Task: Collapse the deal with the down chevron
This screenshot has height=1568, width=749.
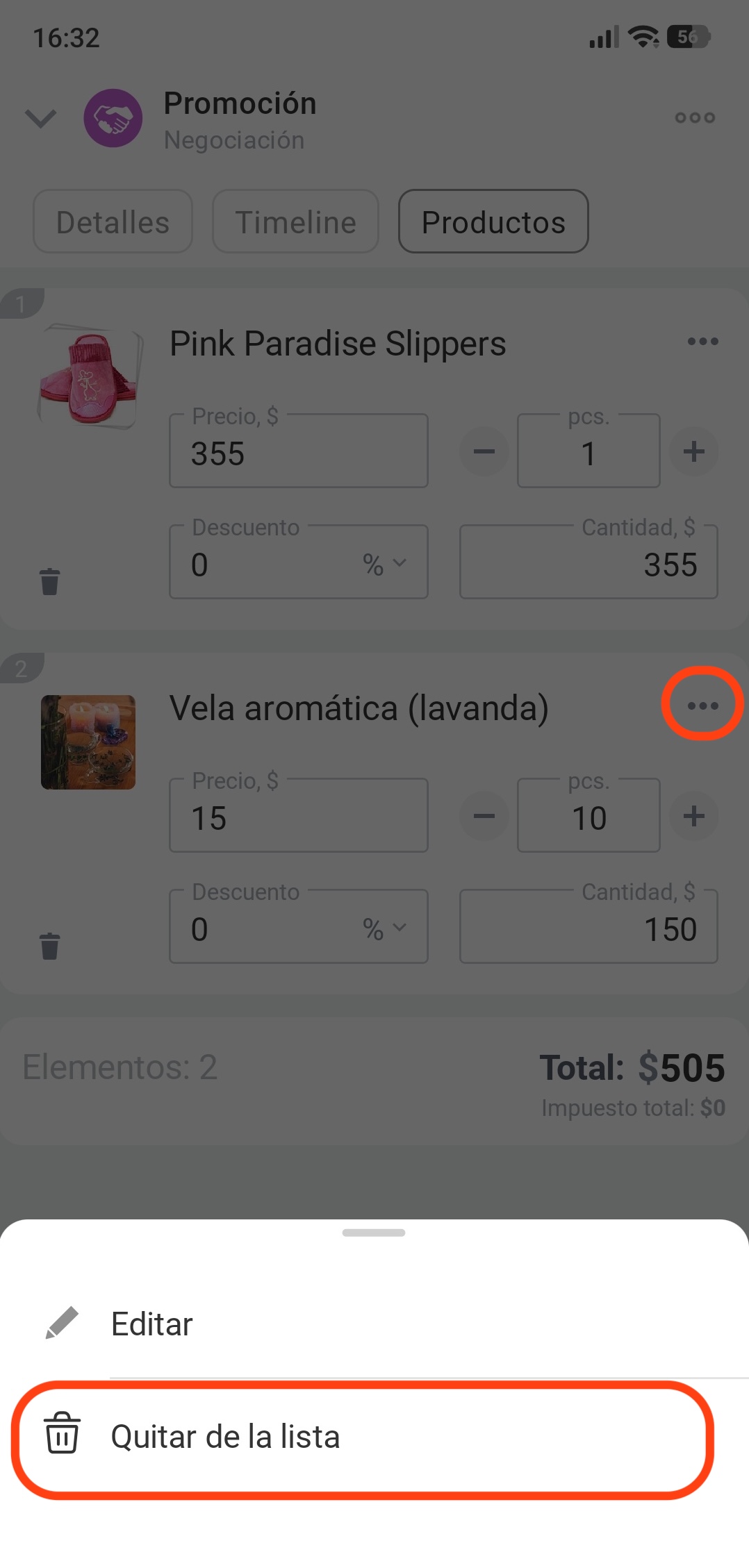Action: 40,118
